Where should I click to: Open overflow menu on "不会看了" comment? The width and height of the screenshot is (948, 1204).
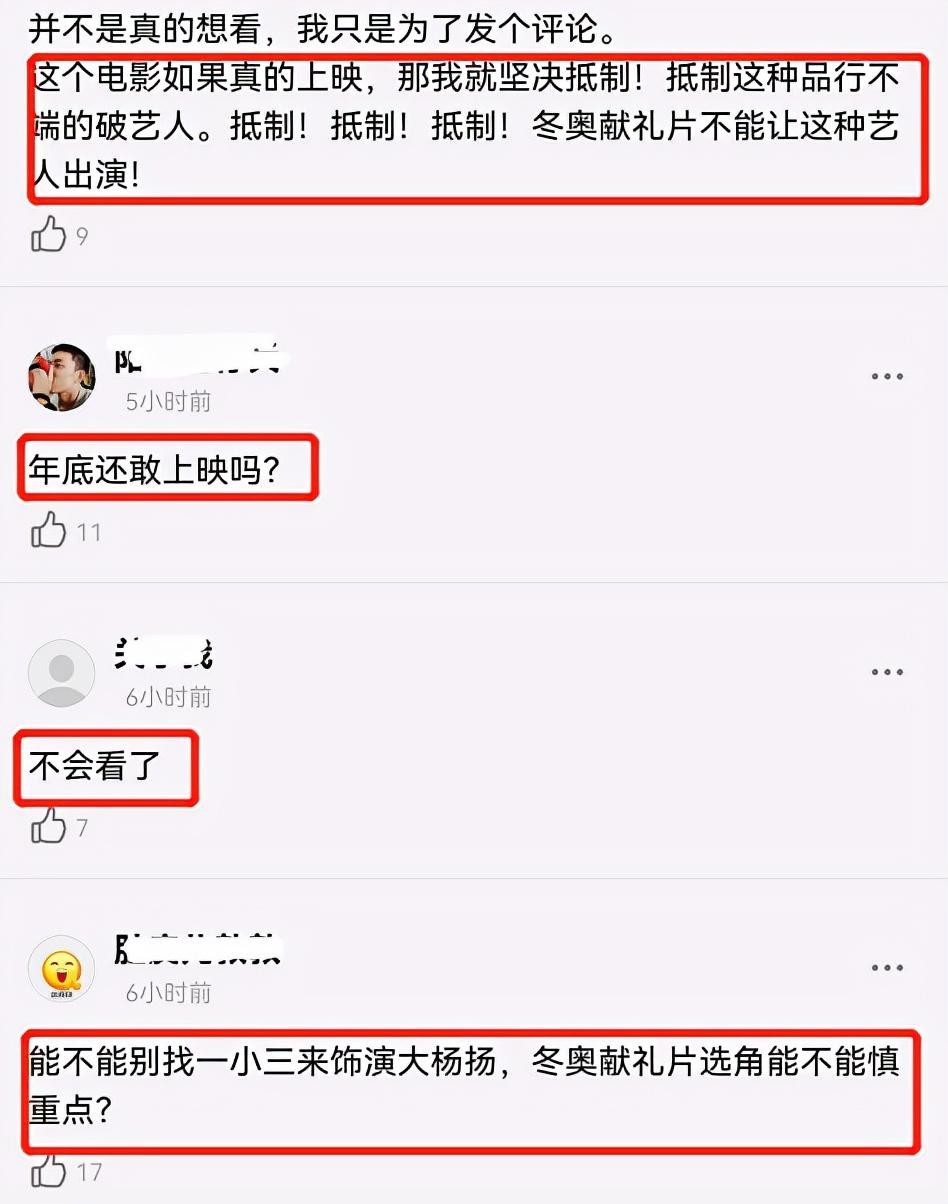coord(886,672)
